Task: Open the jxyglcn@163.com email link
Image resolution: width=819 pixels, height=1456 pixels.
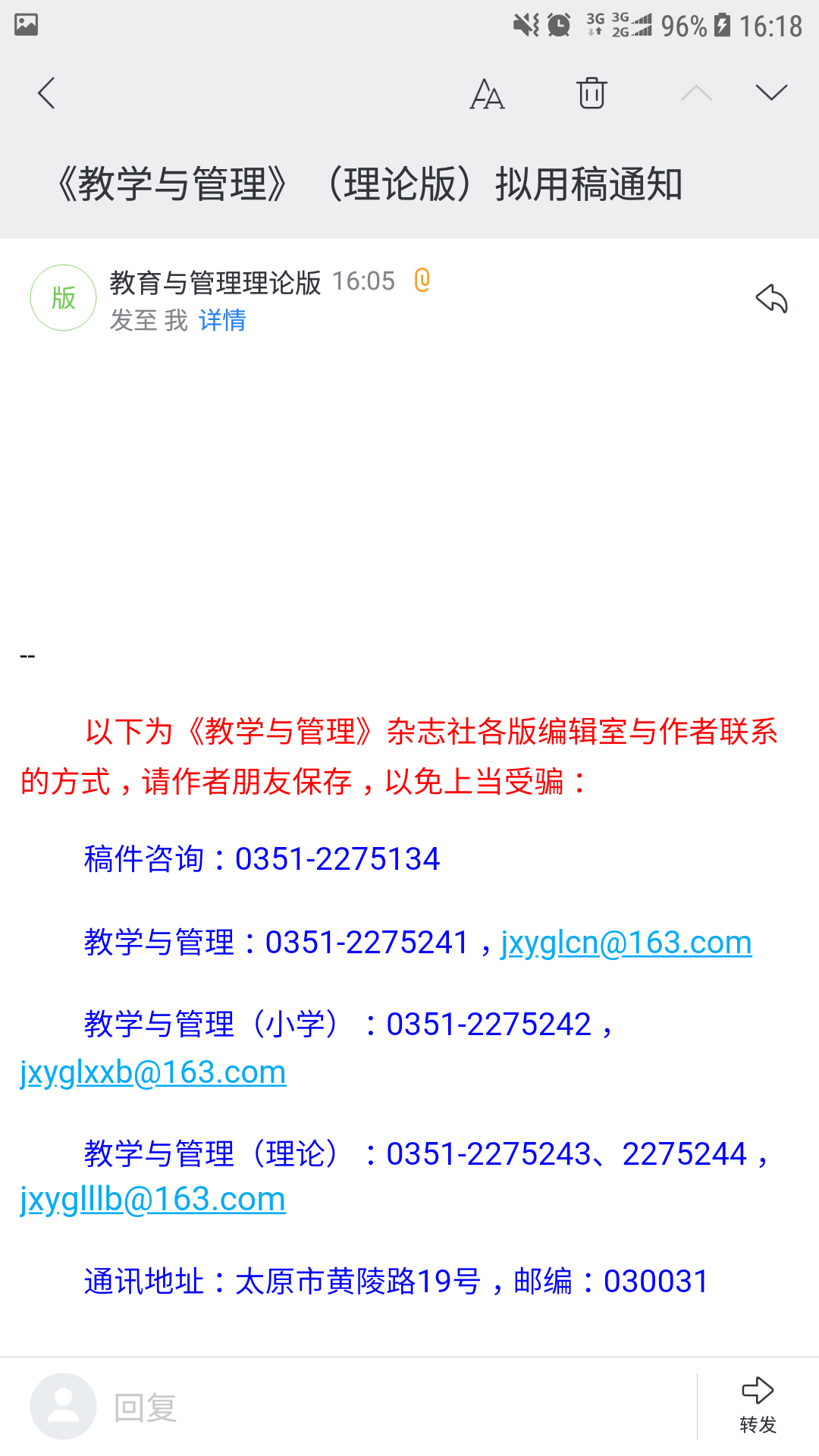Action: (626, 943)
